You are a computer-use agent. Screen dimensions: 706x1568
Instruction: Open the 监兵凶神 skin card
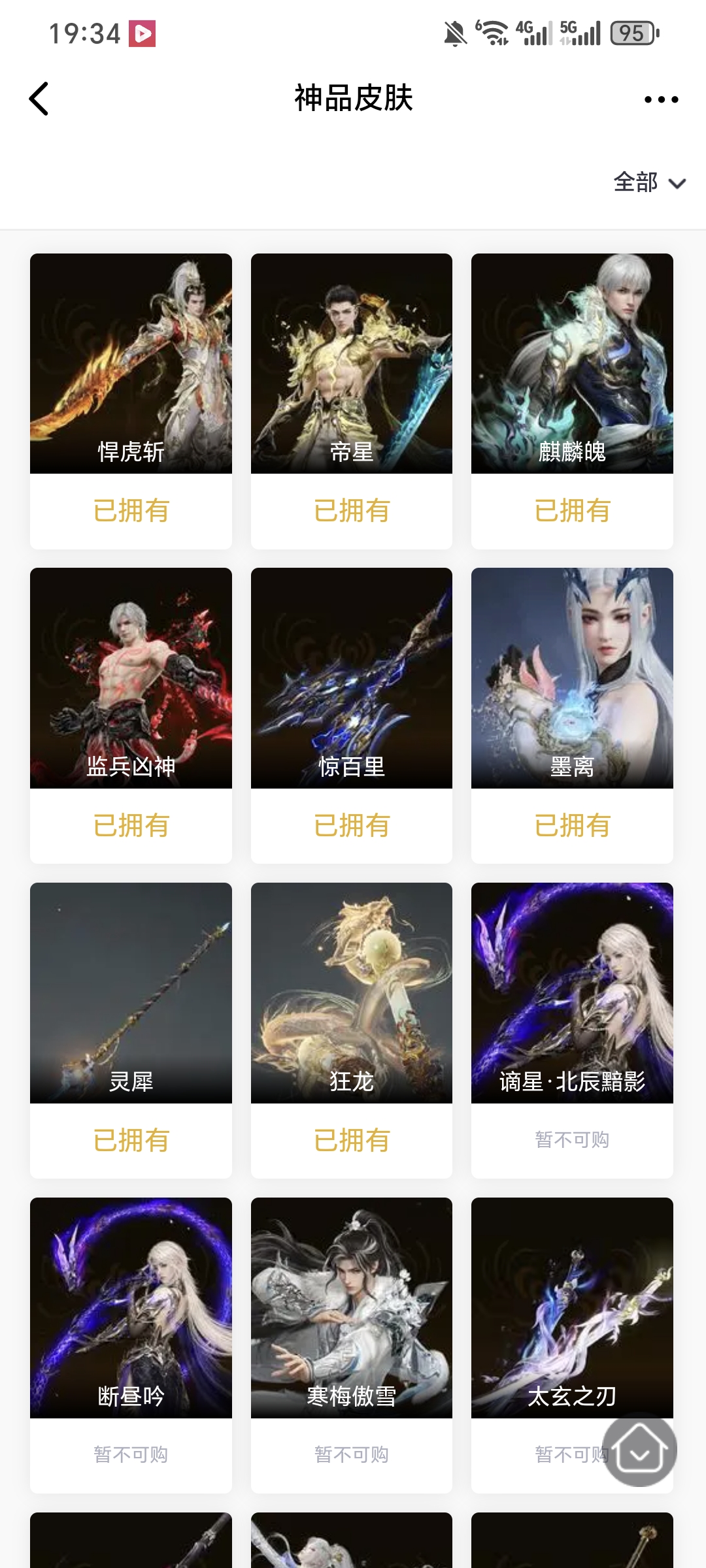point(131,678)
